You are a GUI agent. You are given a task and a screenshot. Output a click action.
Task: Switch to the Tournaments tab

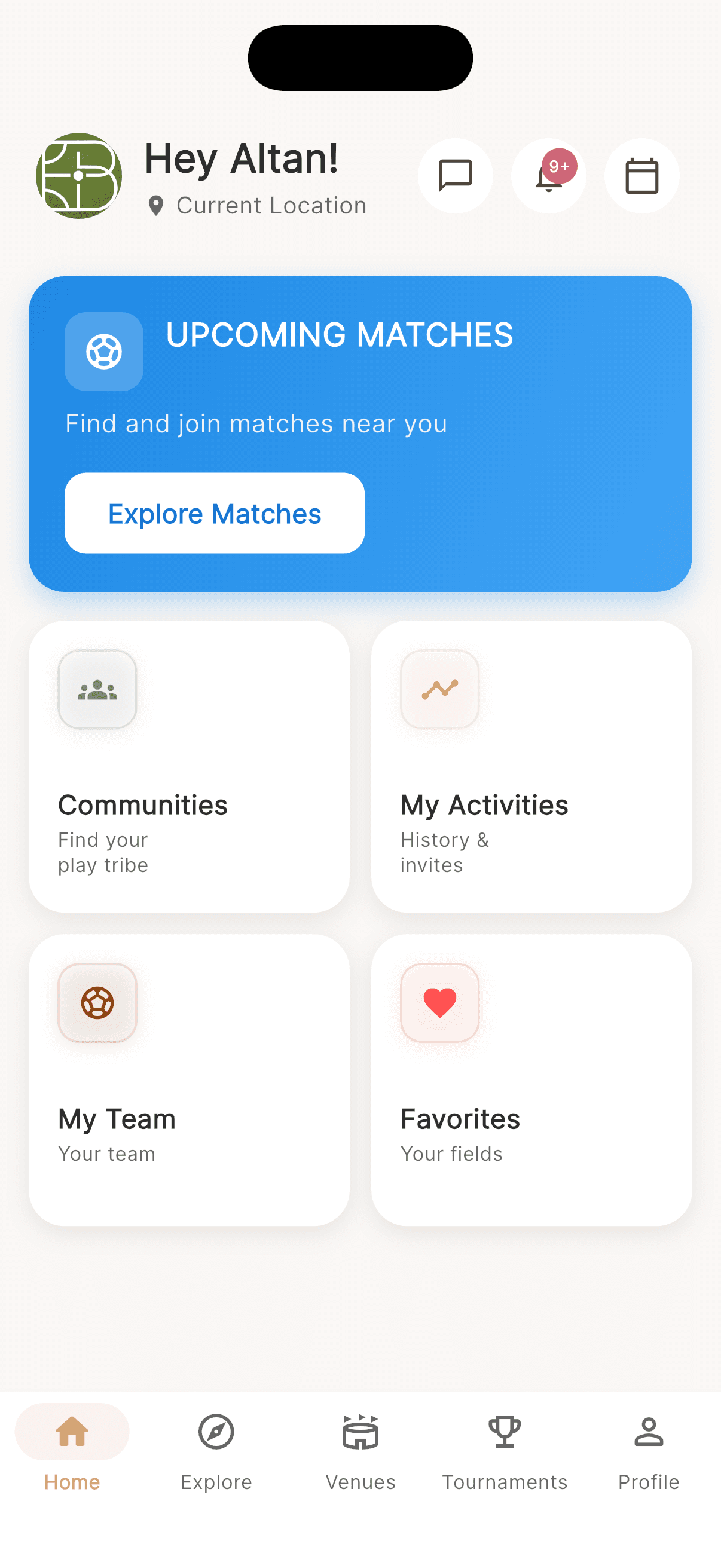coord(504,1448)
